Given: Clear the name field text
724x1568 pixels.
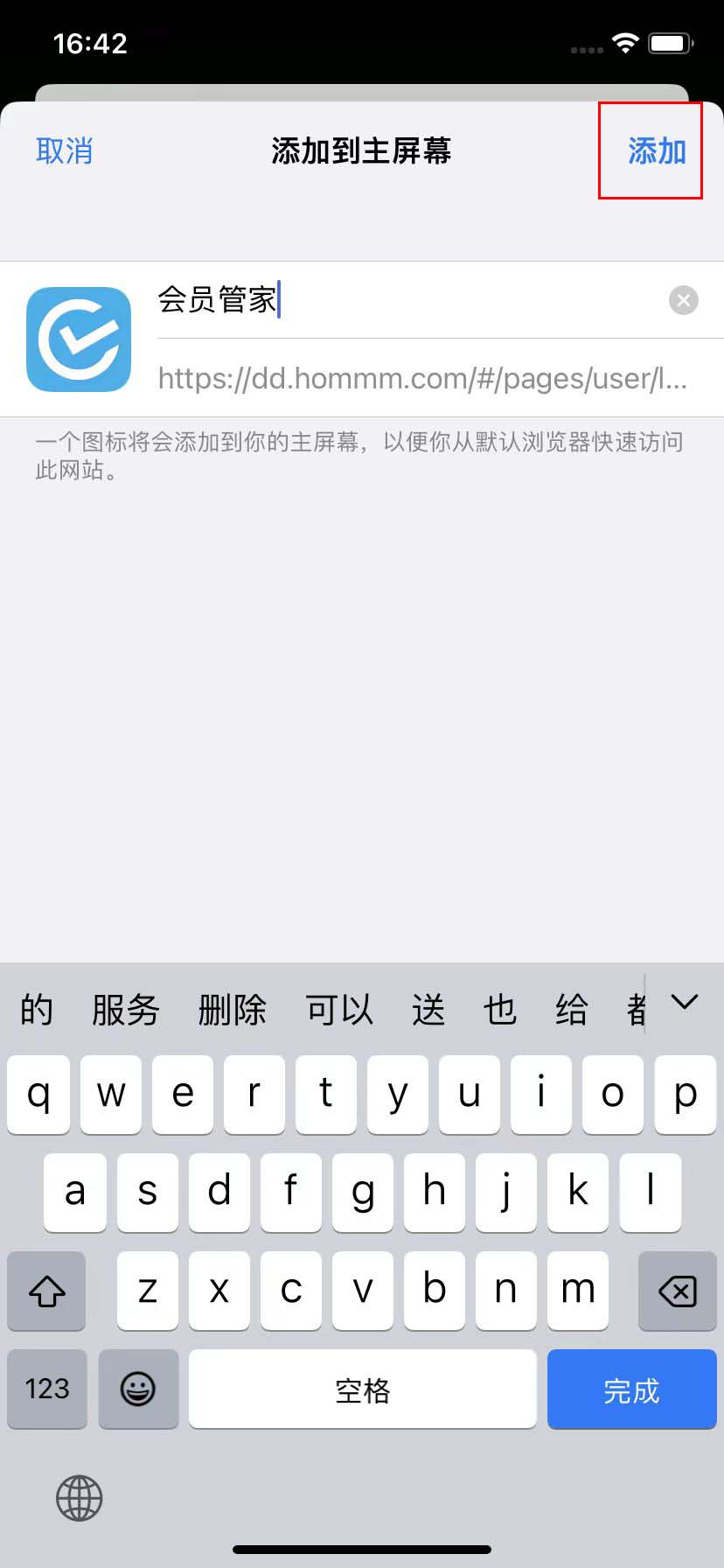Looking at the screenshot, I should 683,300.
